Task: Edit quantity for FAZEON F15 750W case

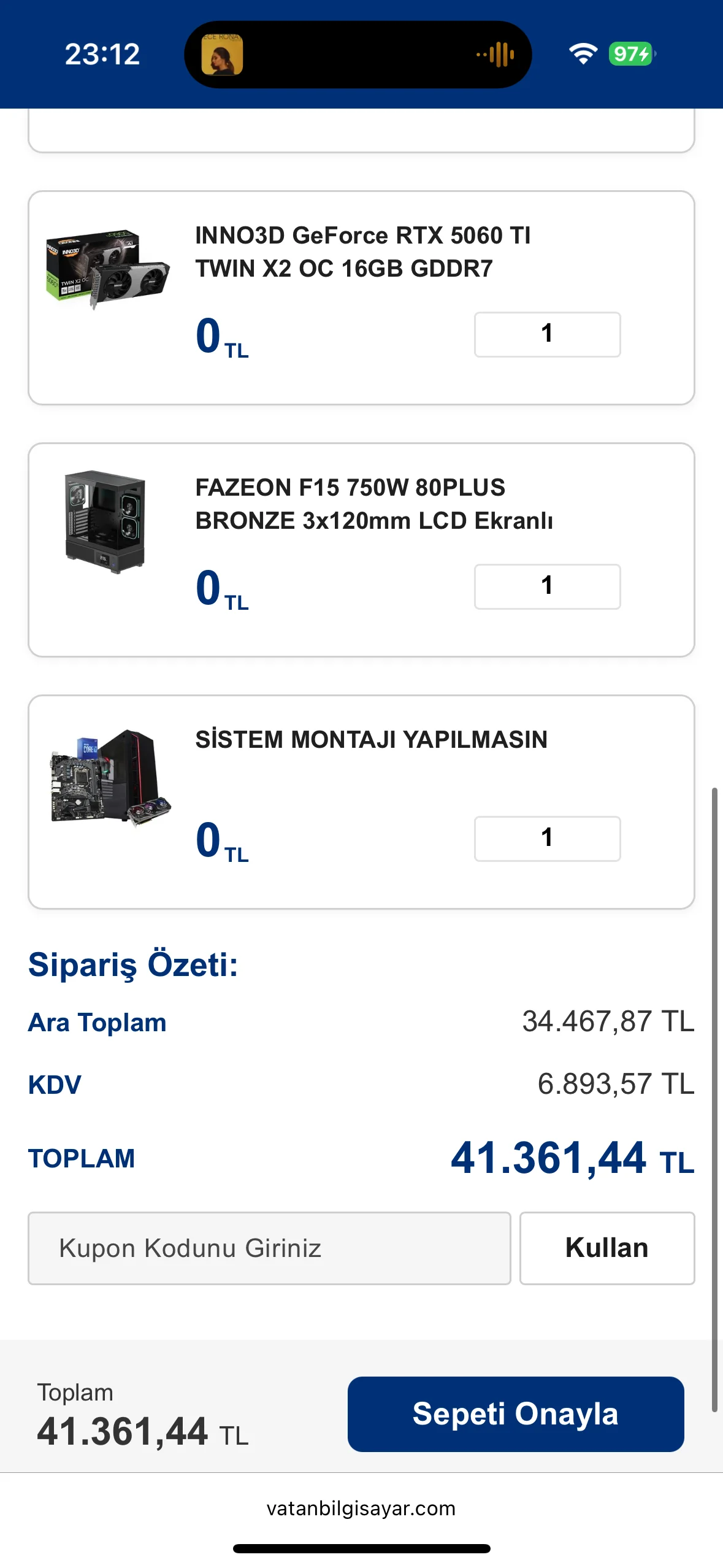Action: (547, 586)
